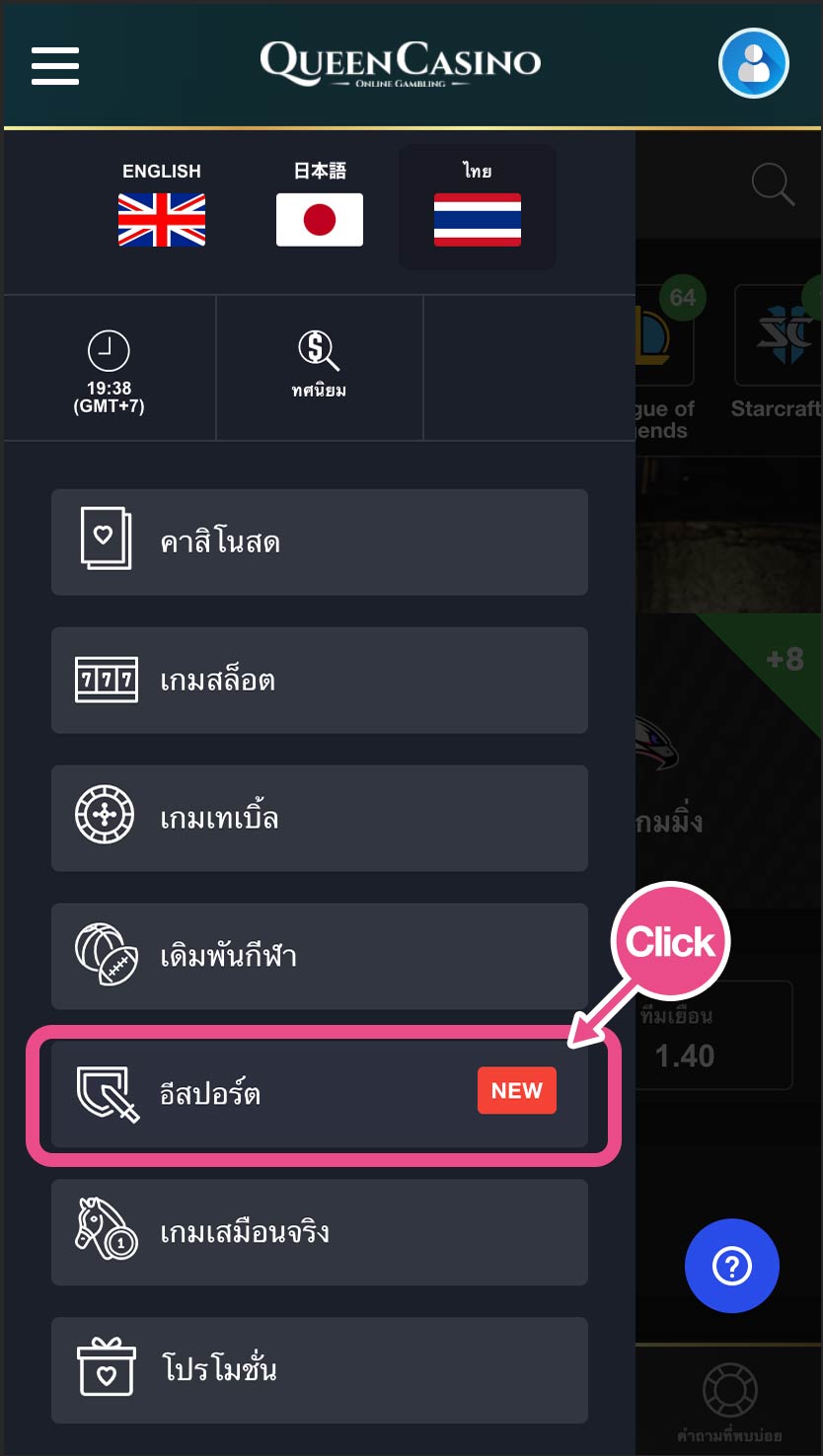This screenshot has width=823, height=1456.
Task: Open the คำถามที่พบบ่อย FAQ tab
Action: coord(730,1403)
